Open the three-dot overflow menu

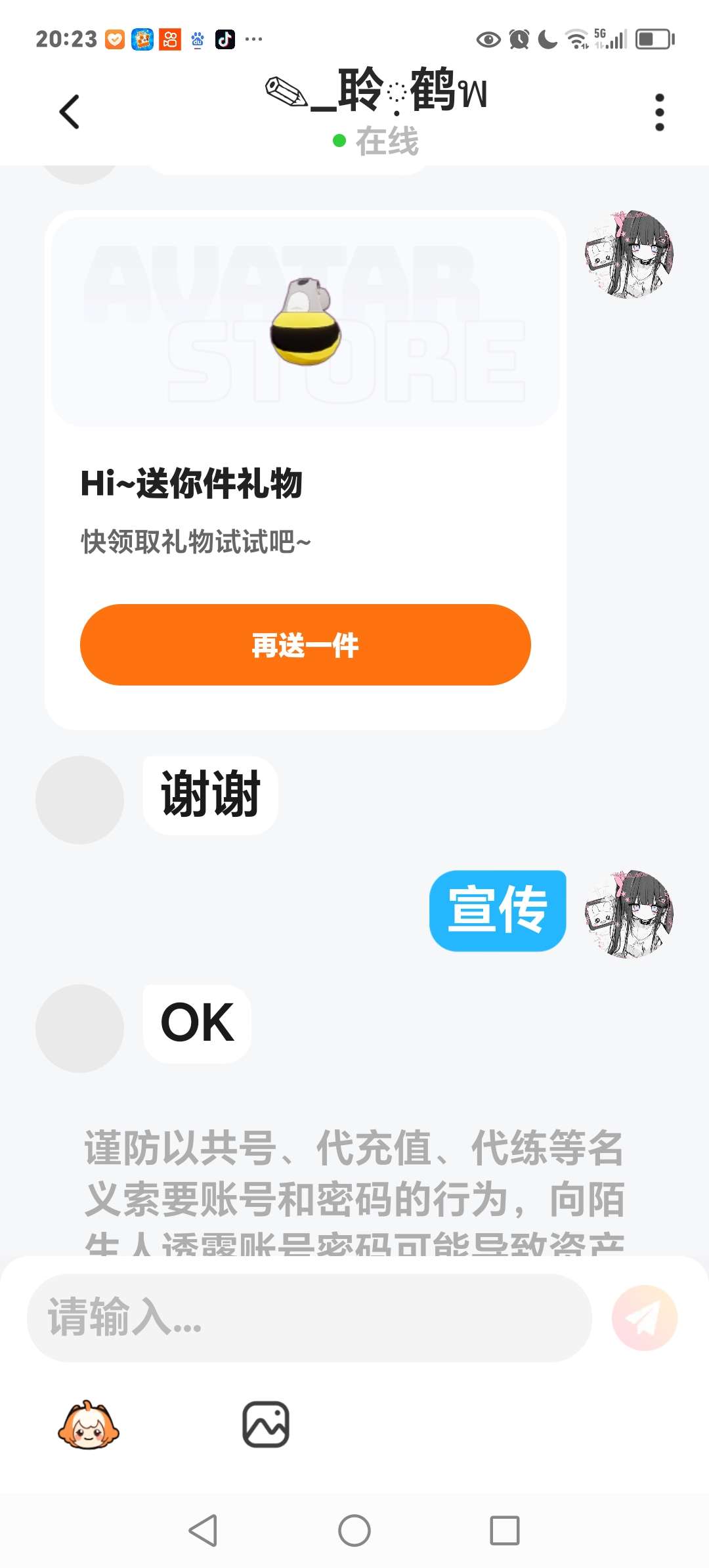659,112
